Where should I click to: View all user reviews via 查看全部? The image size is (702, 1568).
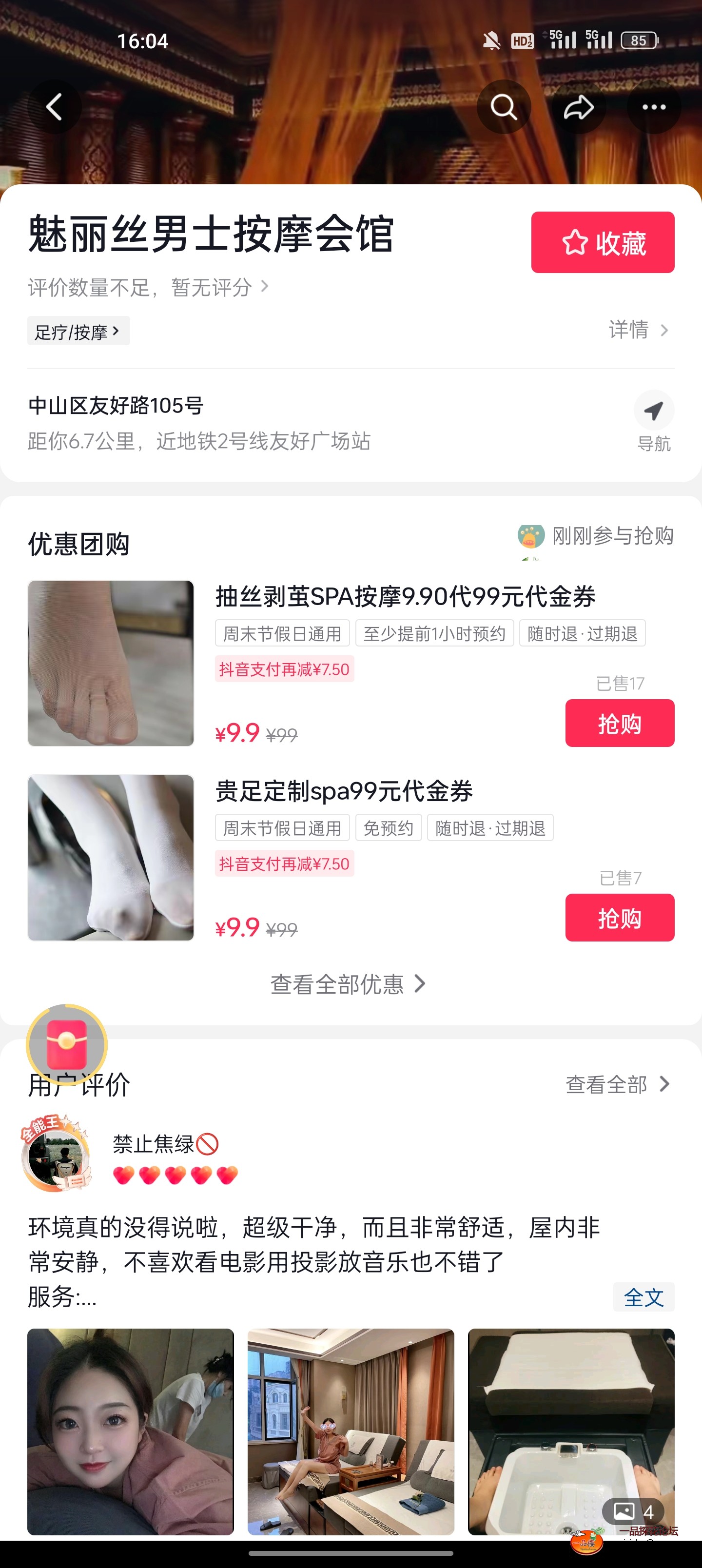(617, 1084)
